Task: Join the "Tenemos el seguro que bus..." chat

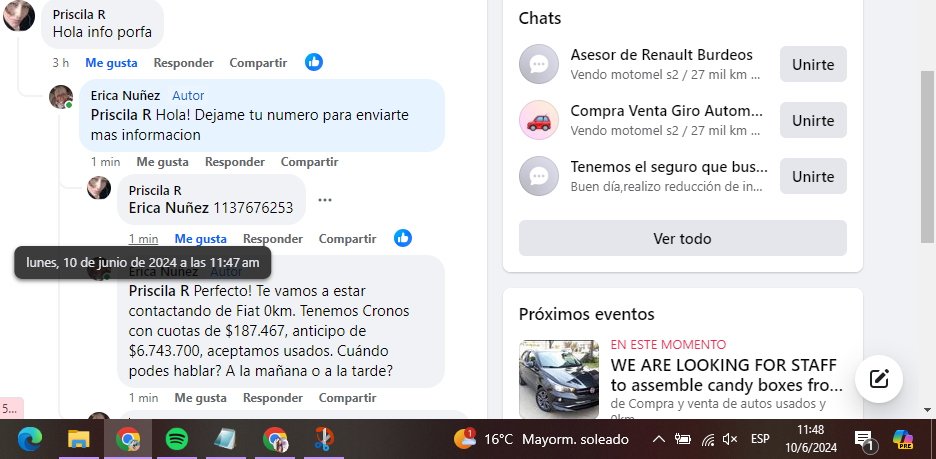Action: [x=812, y=176]
